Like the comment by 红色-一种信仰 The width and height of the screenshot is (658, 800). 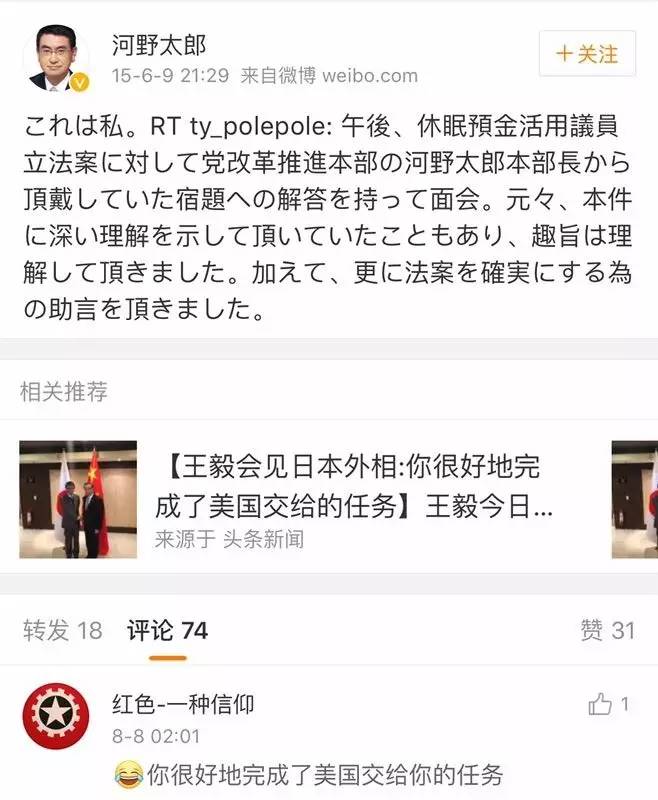(601, 705)
